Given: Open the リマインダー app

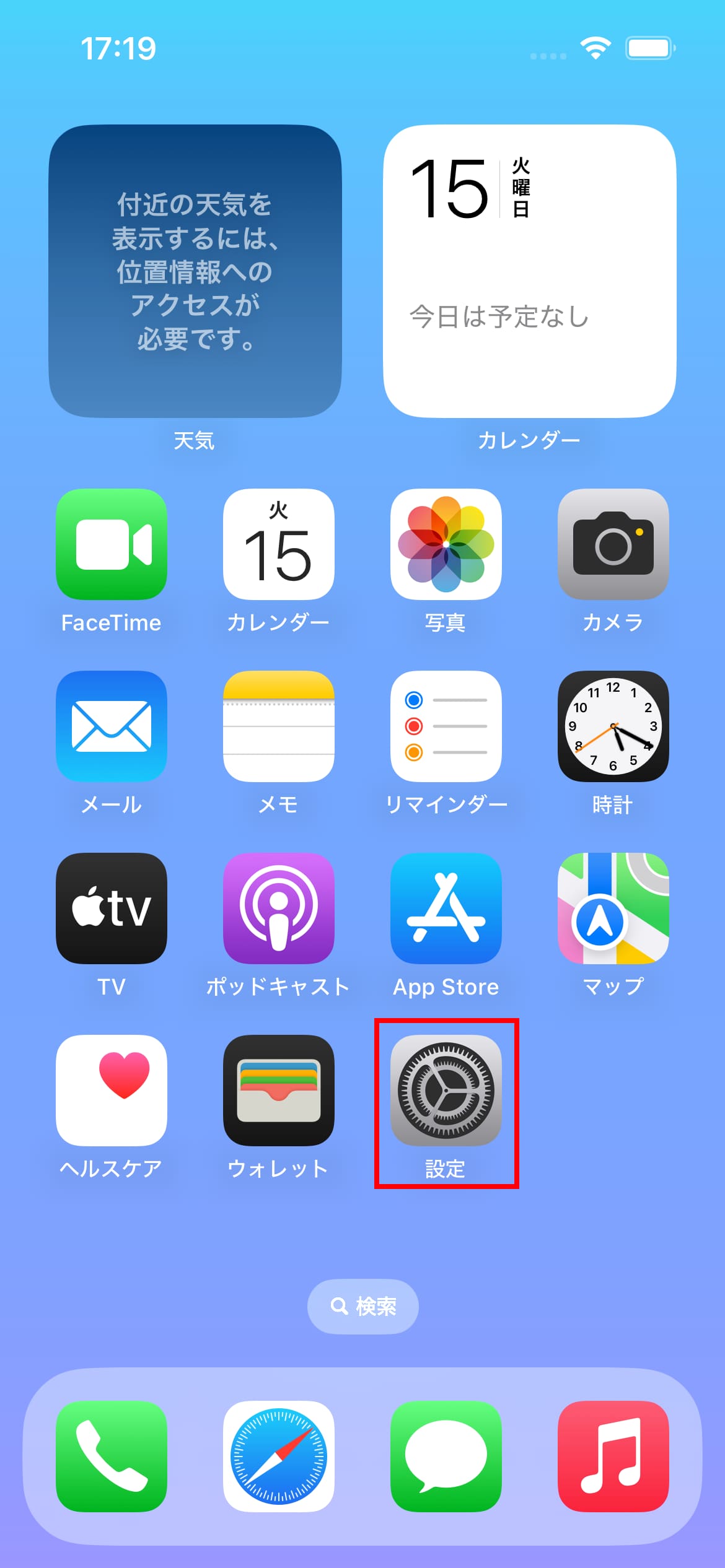Looking at the screenshot, I should click(446, 726).
